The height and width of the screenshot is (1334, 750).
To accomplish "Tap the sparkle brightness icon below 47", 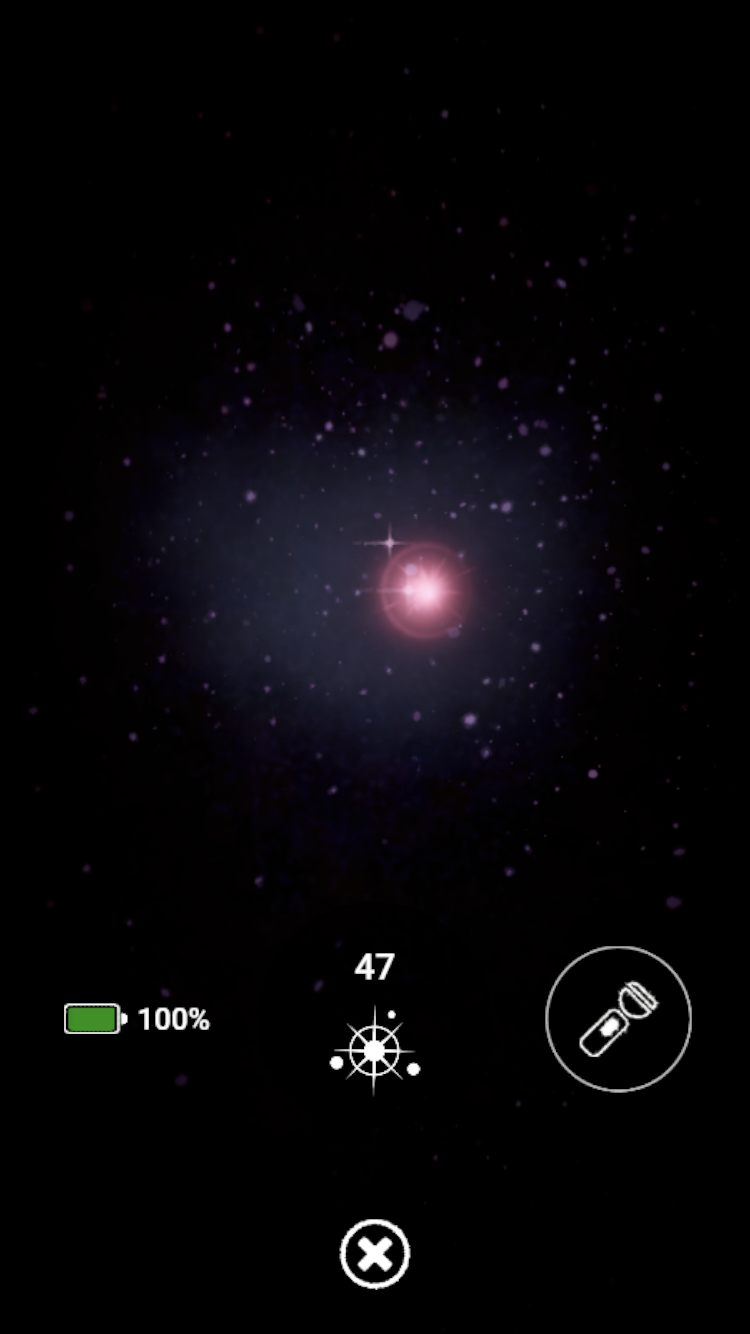I will pyautogui.click(x=375, y=1051).
